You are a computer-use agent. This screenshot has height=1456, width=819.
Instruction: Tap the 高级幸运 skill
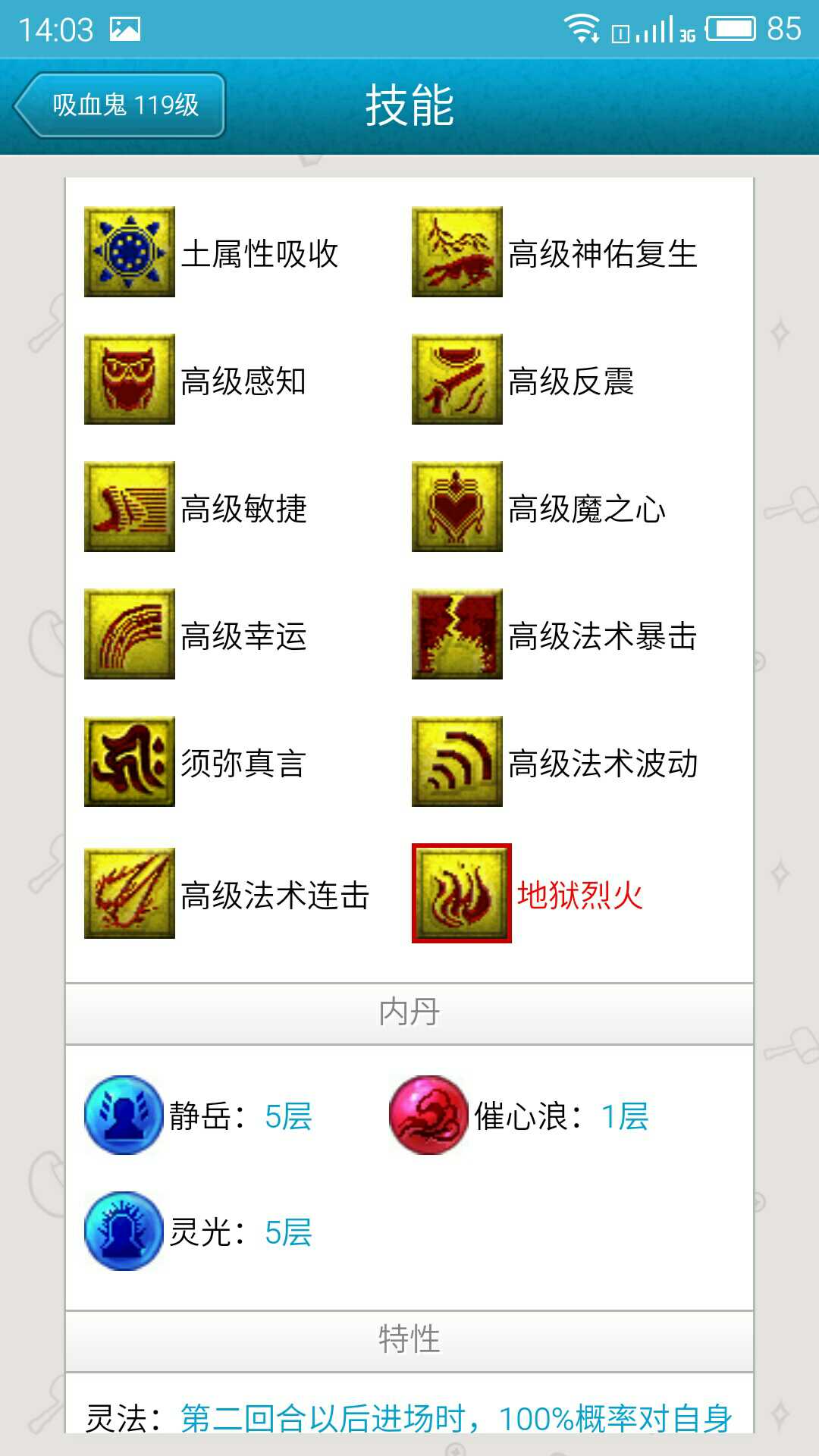pyautogui.click(x=130, y=634)
